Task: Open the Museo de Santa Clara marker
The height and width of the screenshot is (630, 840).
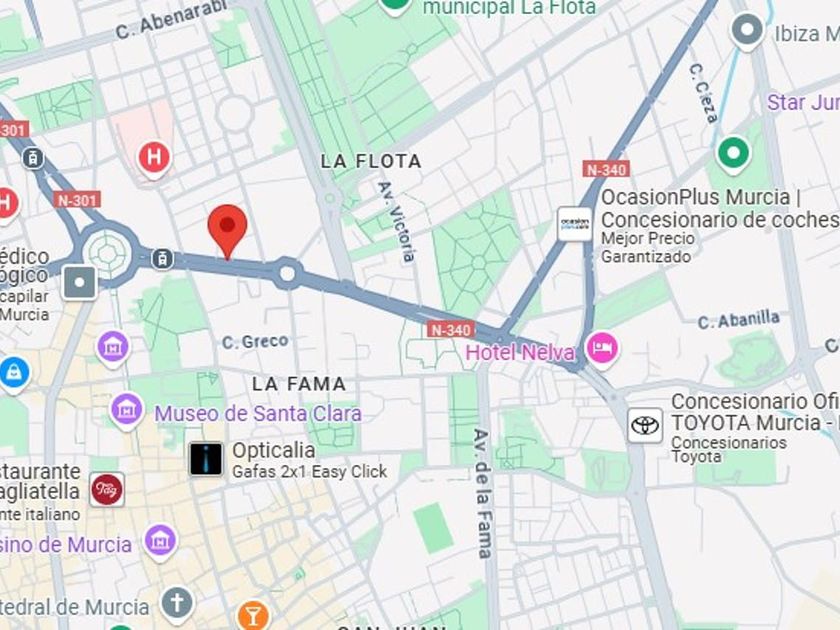Action: click(x=127, y=410)
